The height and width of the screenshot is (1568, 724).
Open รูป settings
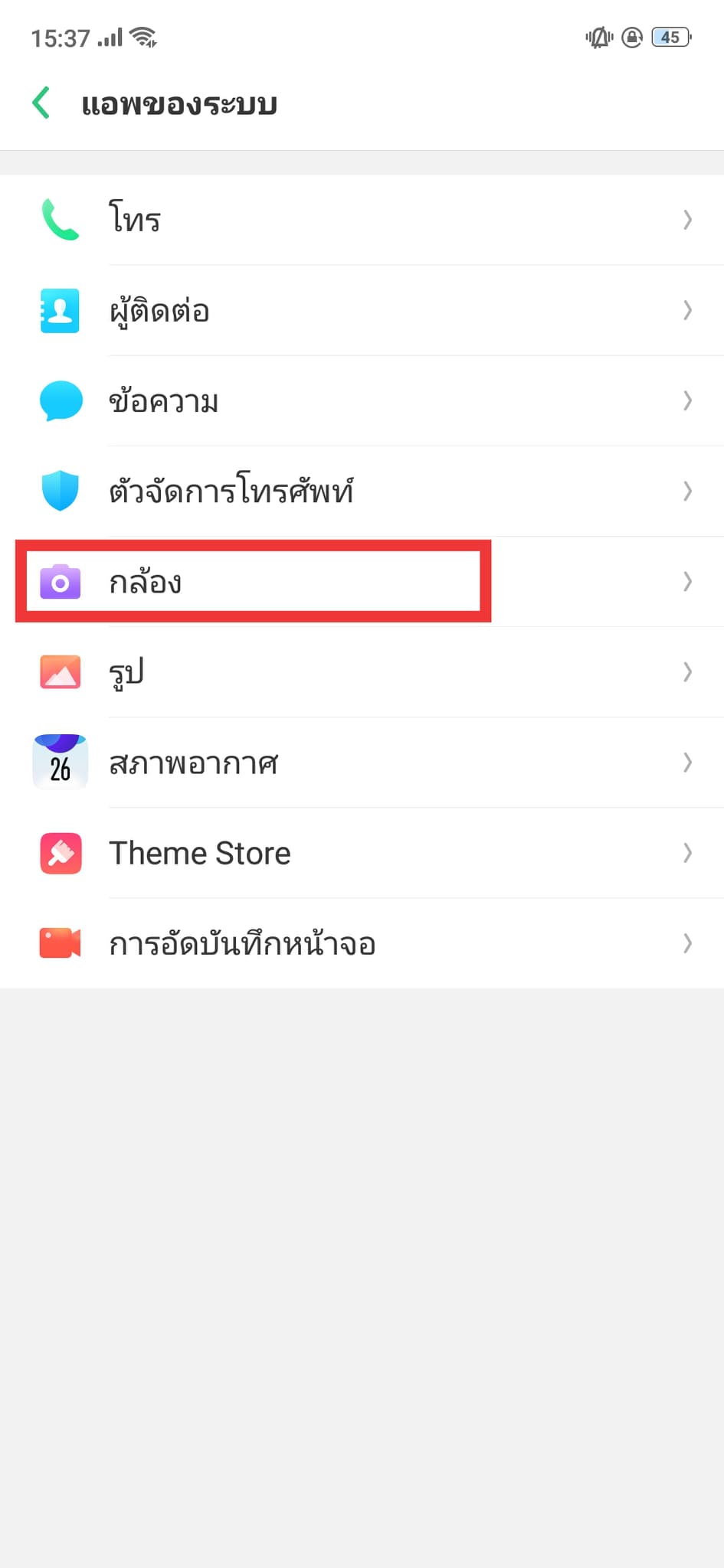362,672
